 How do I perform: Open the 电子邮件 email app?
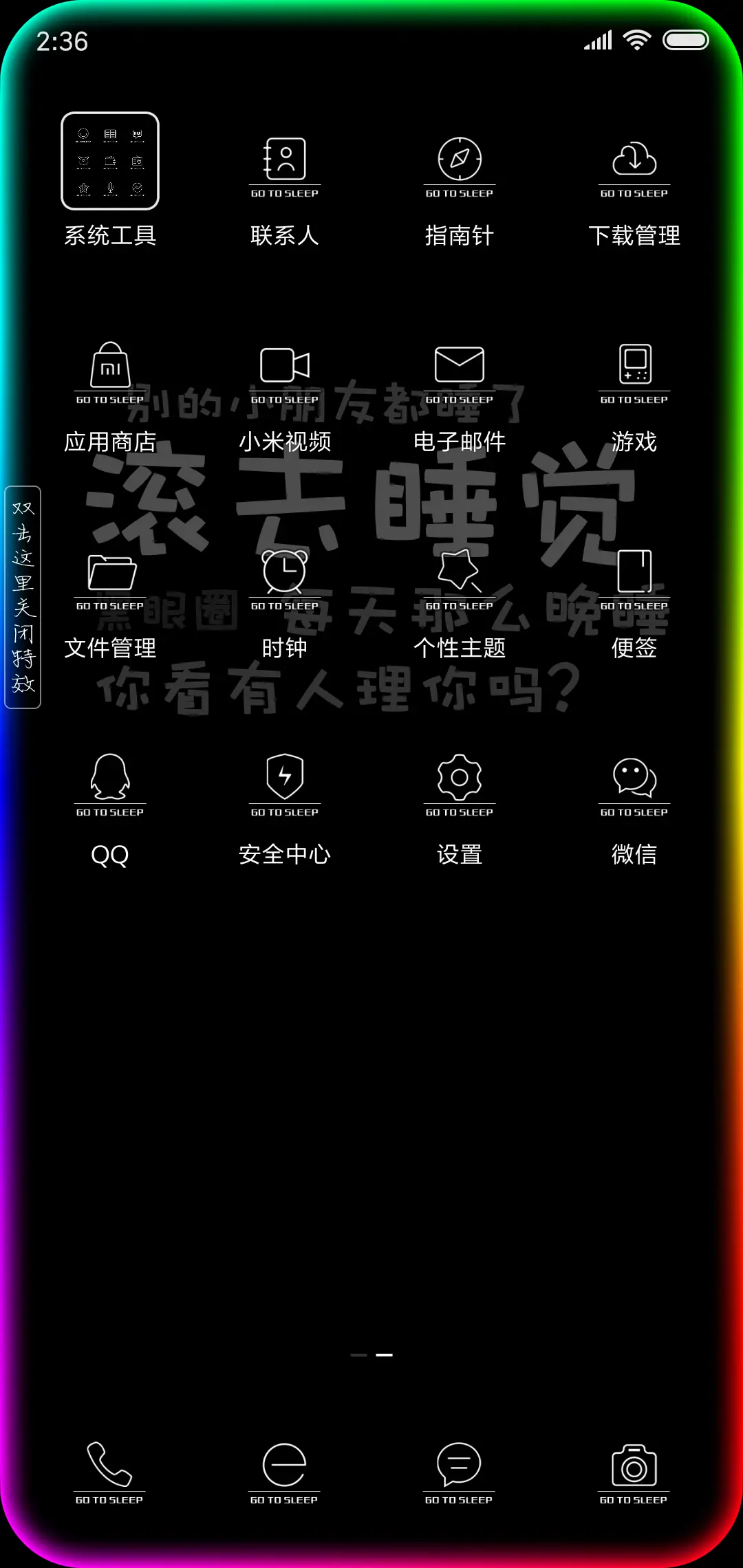click(x=458, y=371)
